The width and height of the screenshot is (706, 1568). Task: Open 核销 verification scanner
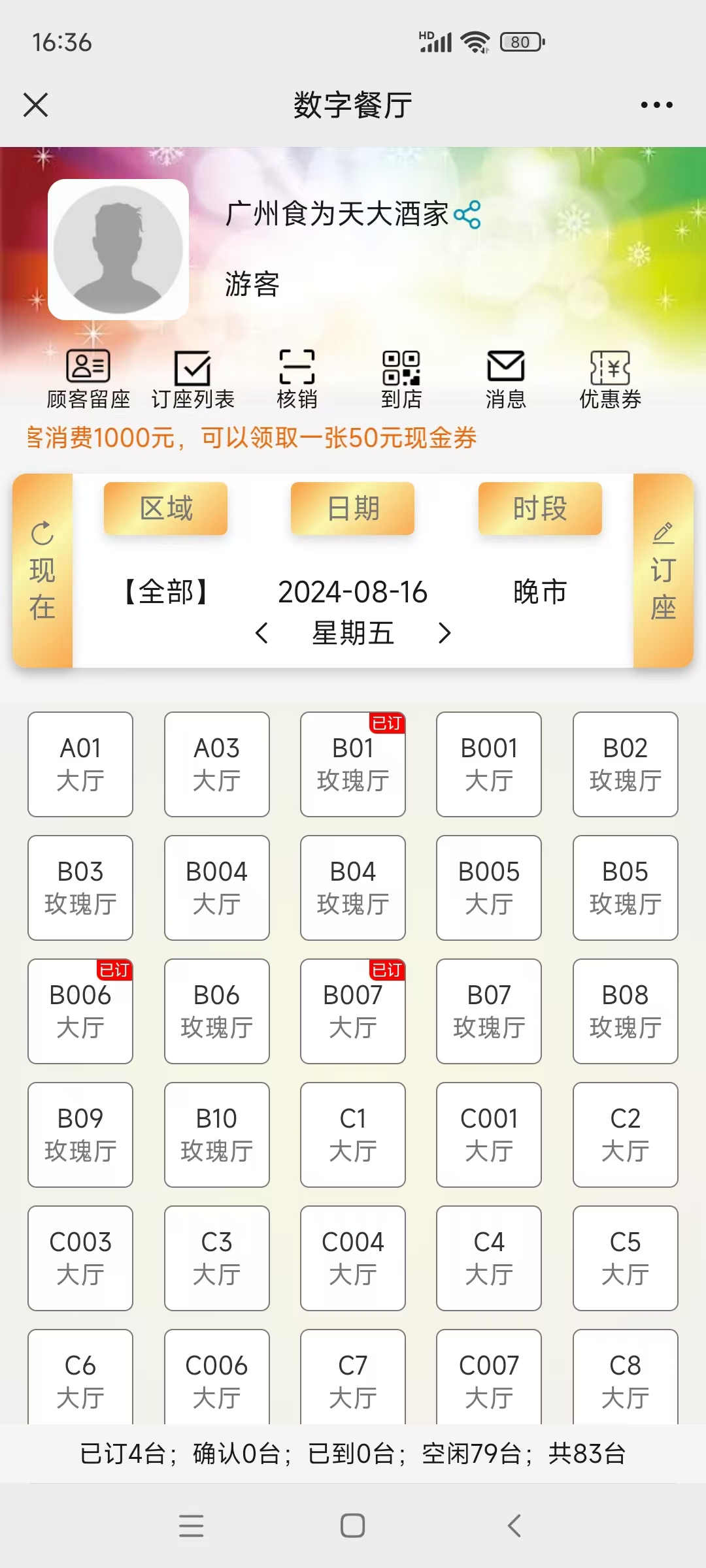coord(297,378)
